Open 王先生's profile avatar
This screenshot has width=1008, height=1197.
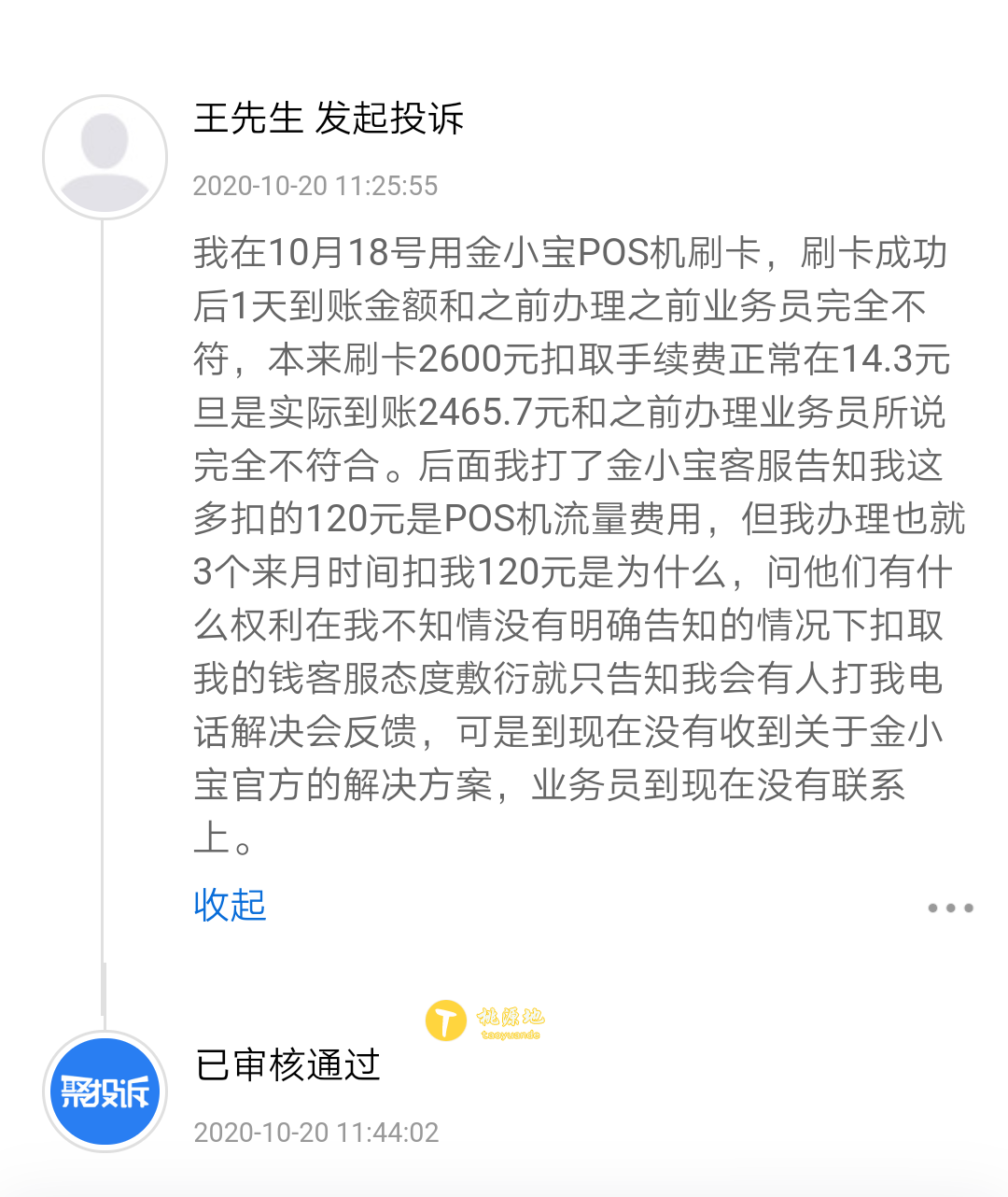click(x=105, y=157)
